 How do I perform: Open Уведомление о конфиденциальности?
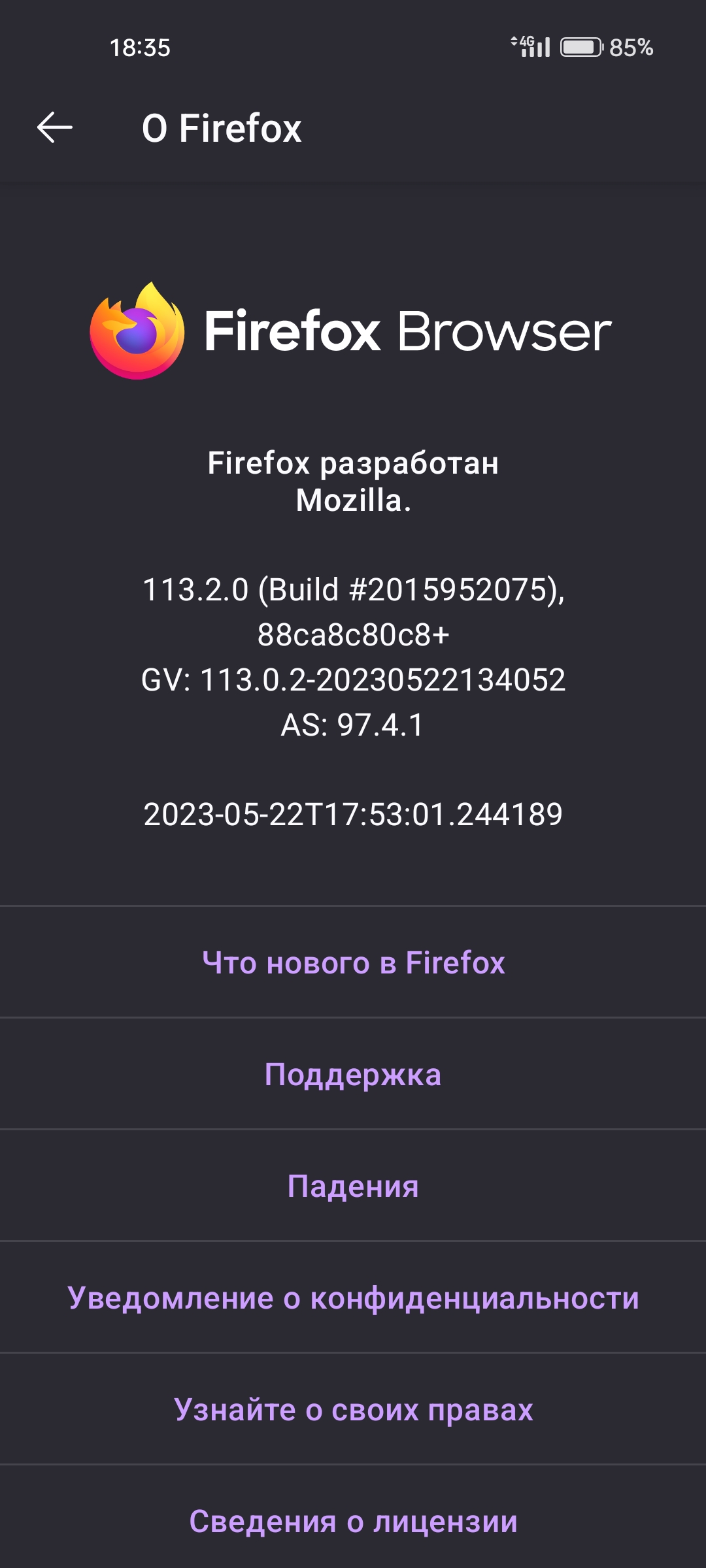(353, 1298)
